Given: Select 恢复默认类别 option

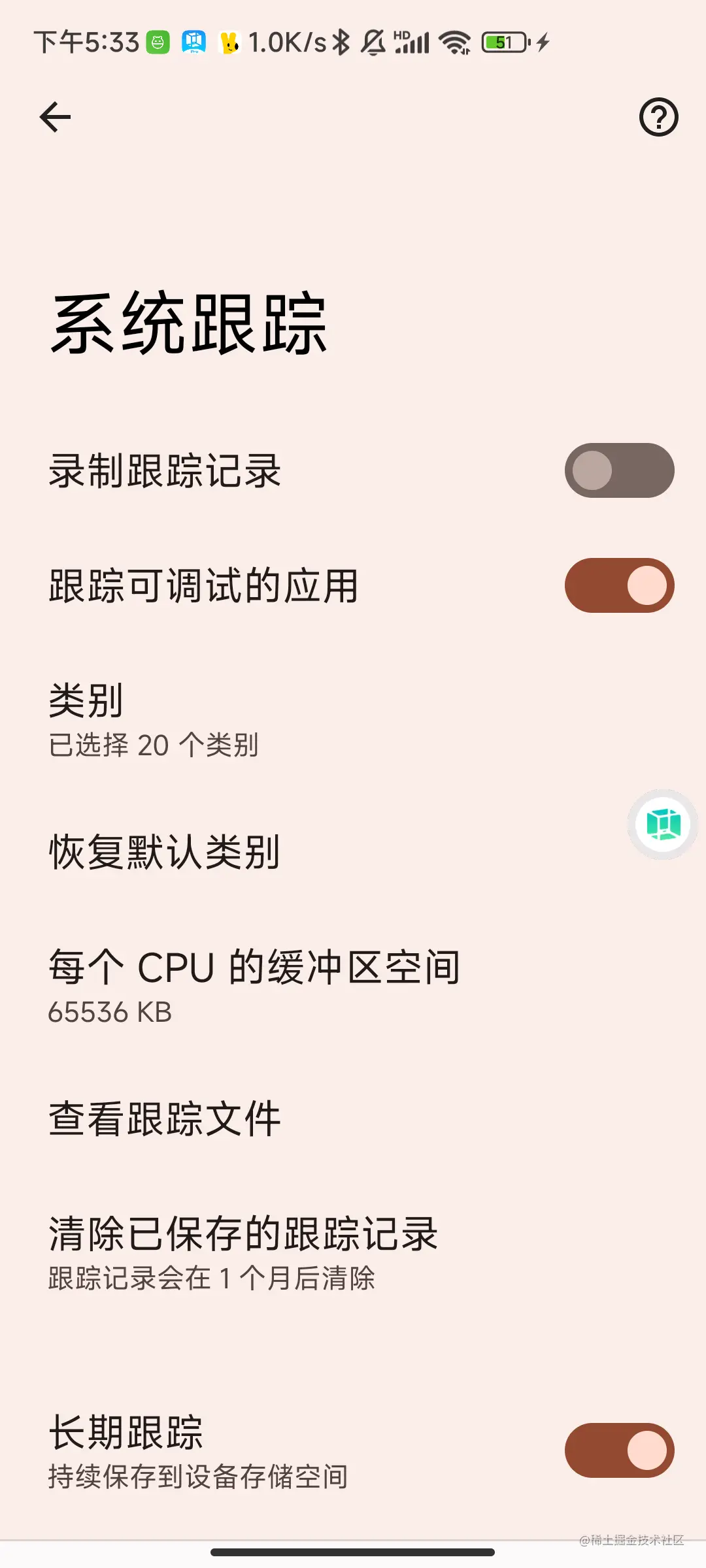Looking at the screenshot, I should tap(165, 852).
